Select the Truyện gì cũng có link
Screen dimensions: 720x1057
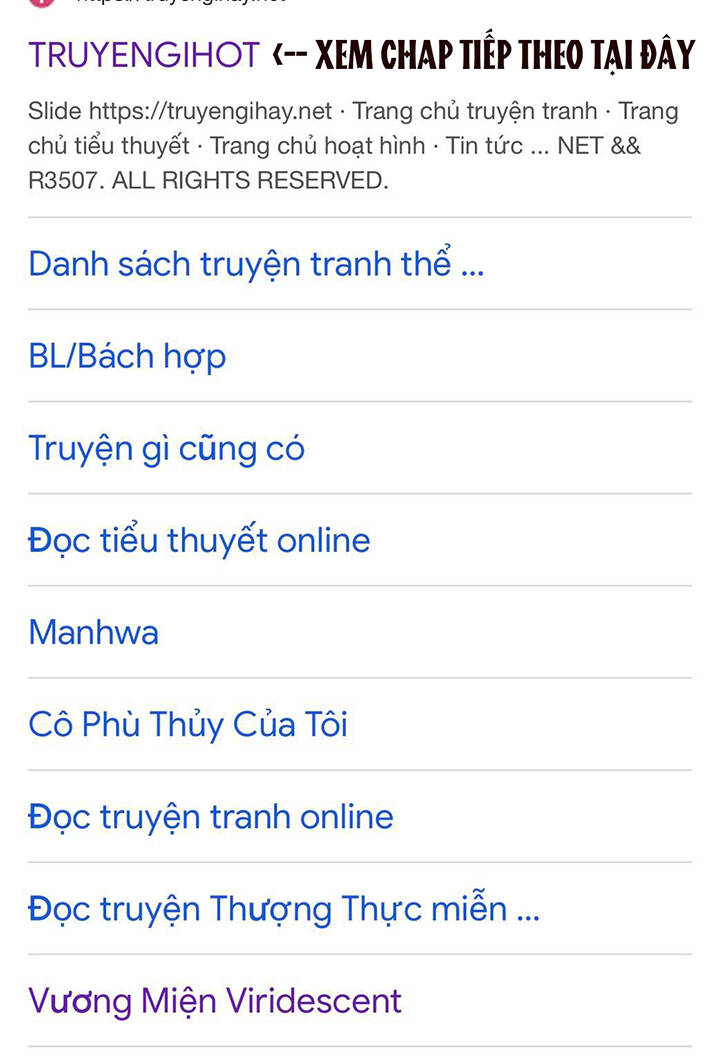pyautogui.click(x=166, y=447)
